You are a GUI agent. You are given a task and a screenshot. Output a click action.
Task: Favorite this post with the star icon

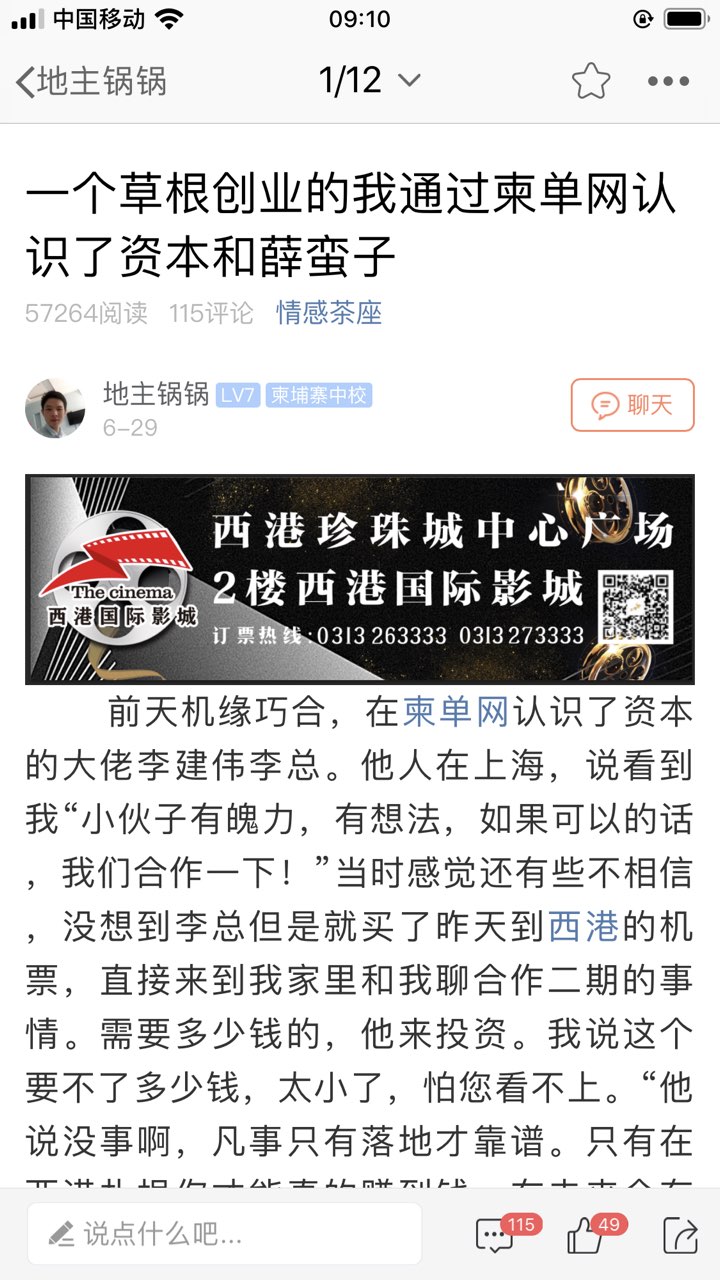coord(590,81)
